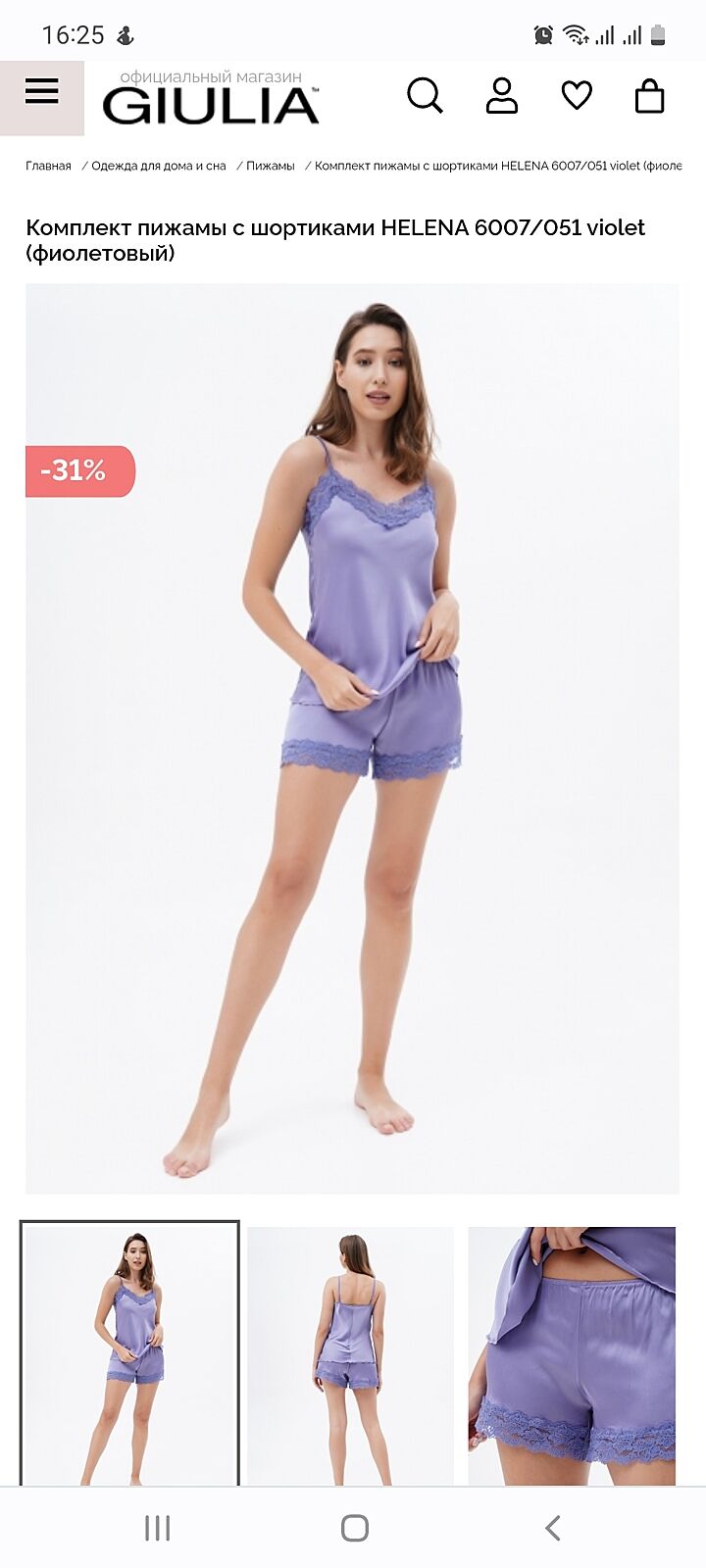Go to the GIULIA home logo
This screenshot has height=1568, width=706.
click(x=210, y=104)
